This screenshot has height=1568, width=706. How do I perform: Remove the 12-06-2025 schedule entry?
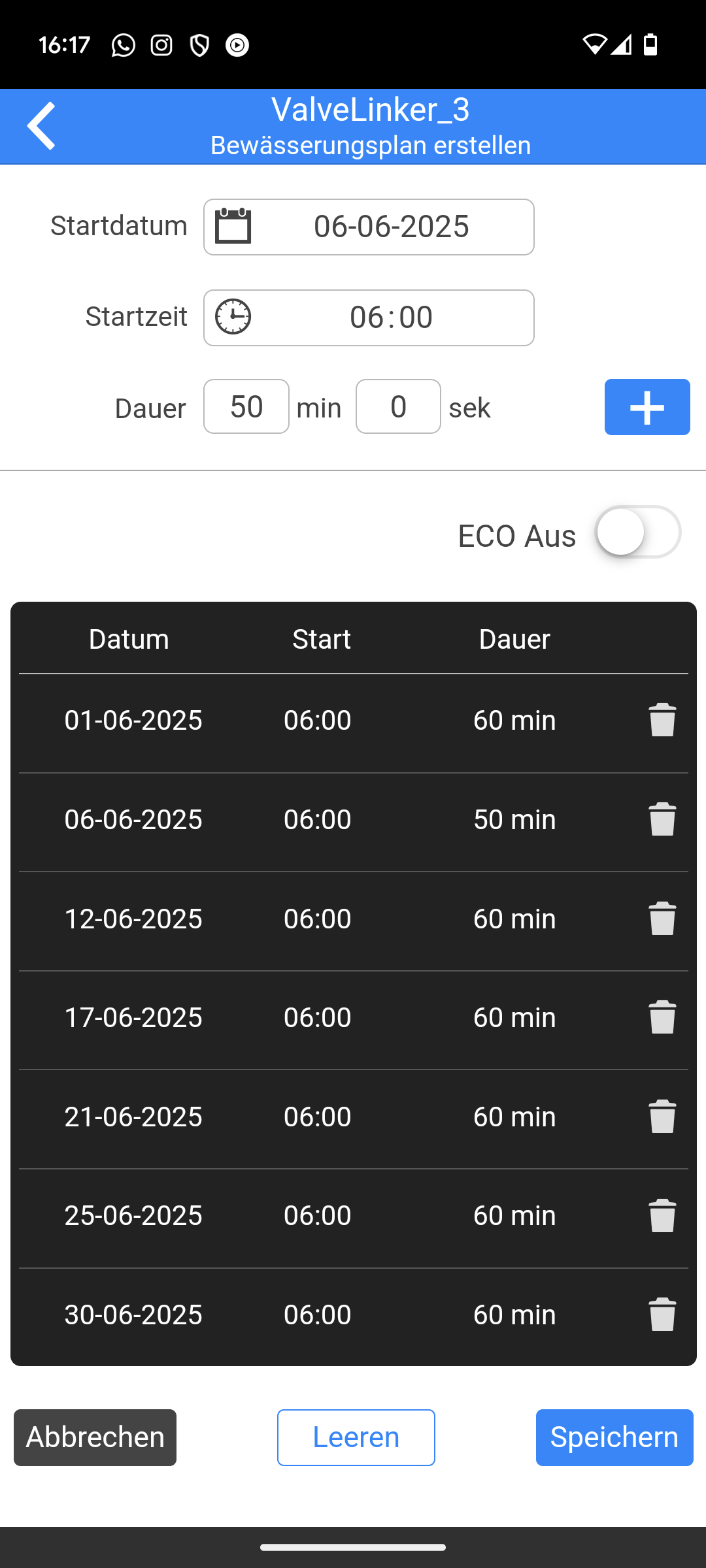[662, 919]
